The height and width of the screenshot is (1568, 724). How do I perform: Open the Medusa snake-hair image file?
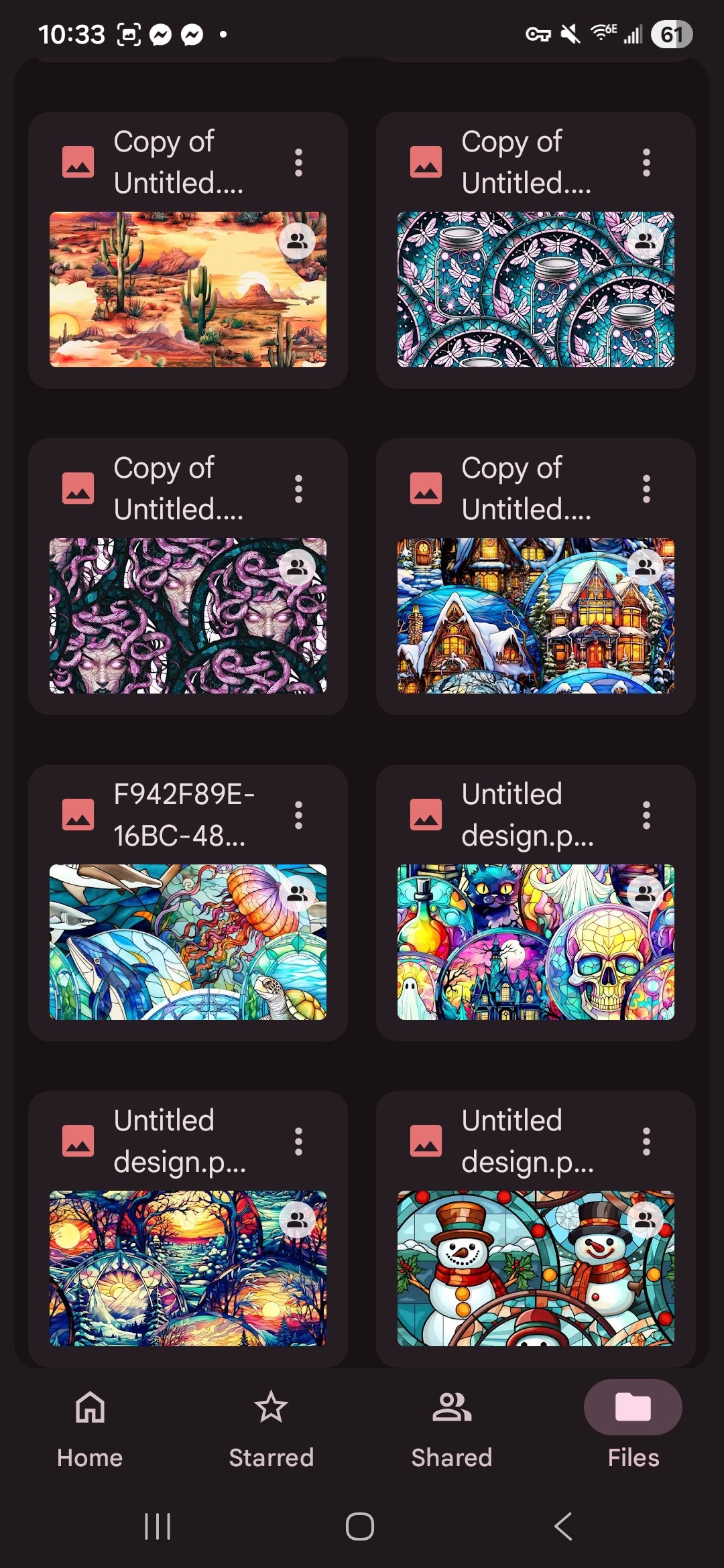[188, 615]
